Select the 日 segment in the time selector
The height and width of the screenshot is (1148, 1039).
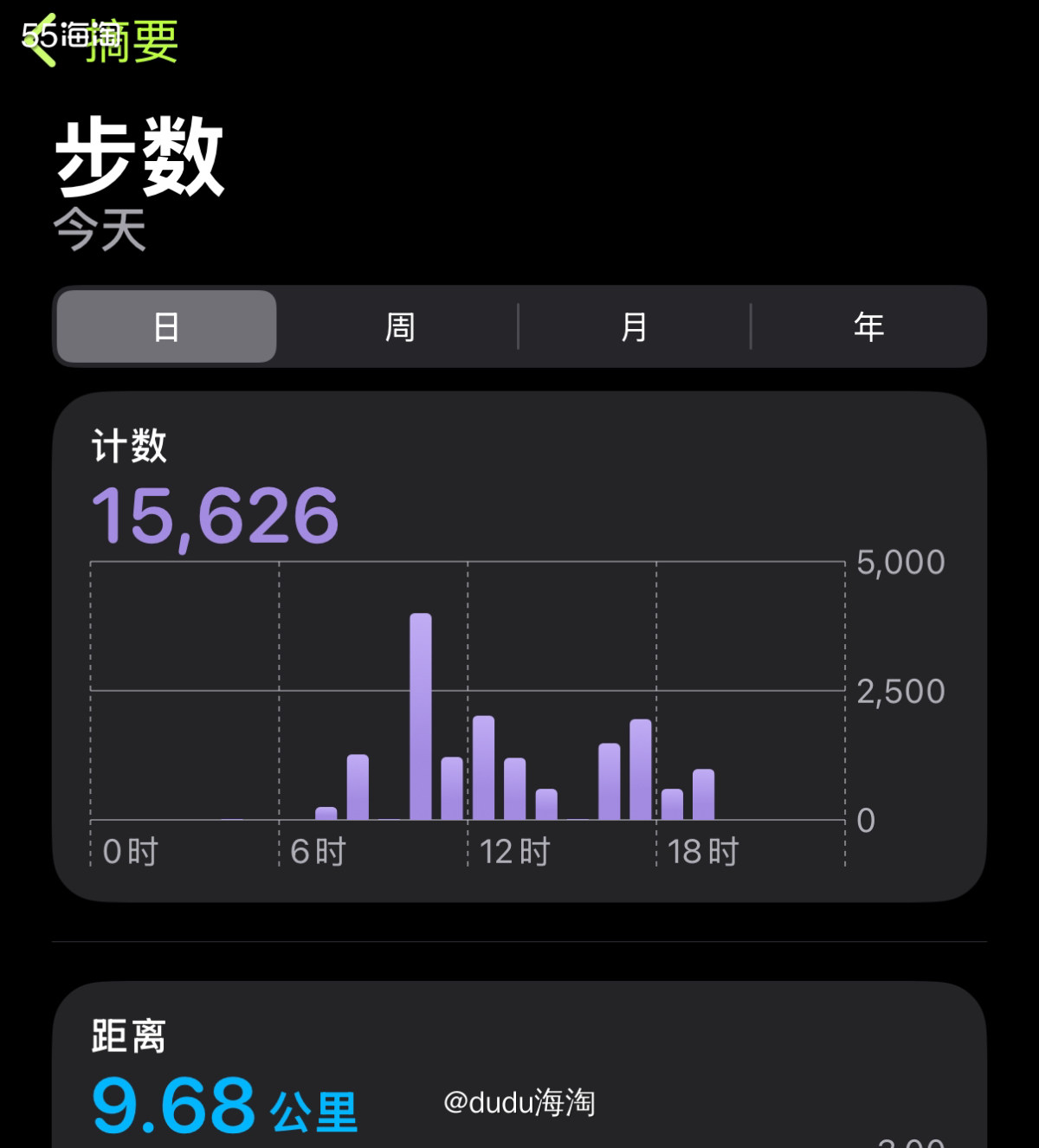(x=165, y=326)
